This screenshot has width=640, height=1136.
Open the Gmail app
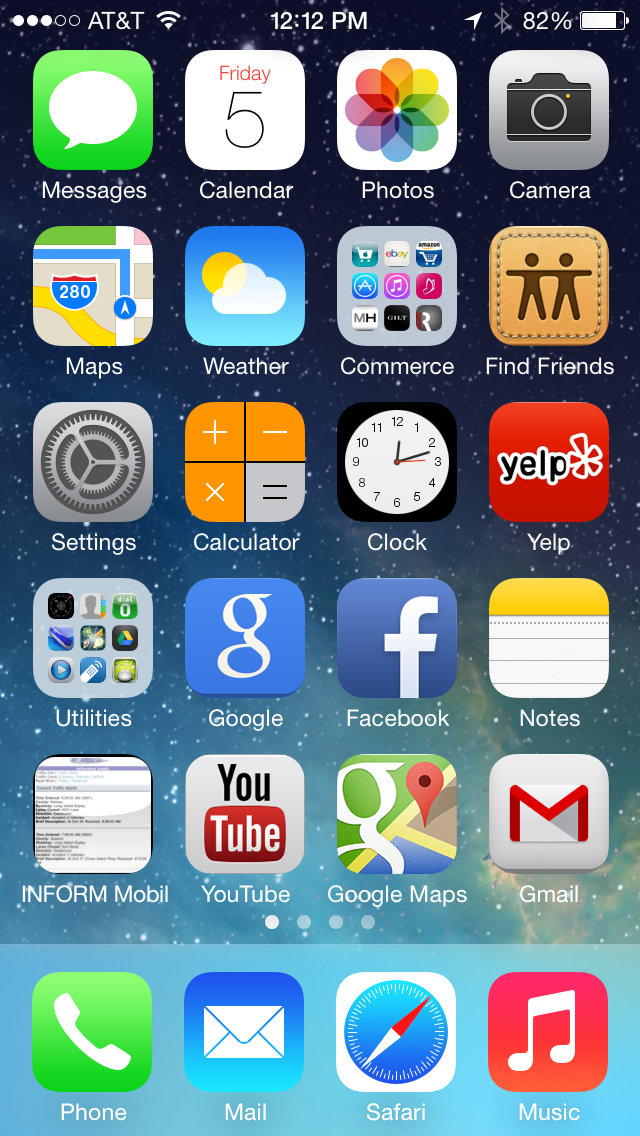[x=549, y=815]
